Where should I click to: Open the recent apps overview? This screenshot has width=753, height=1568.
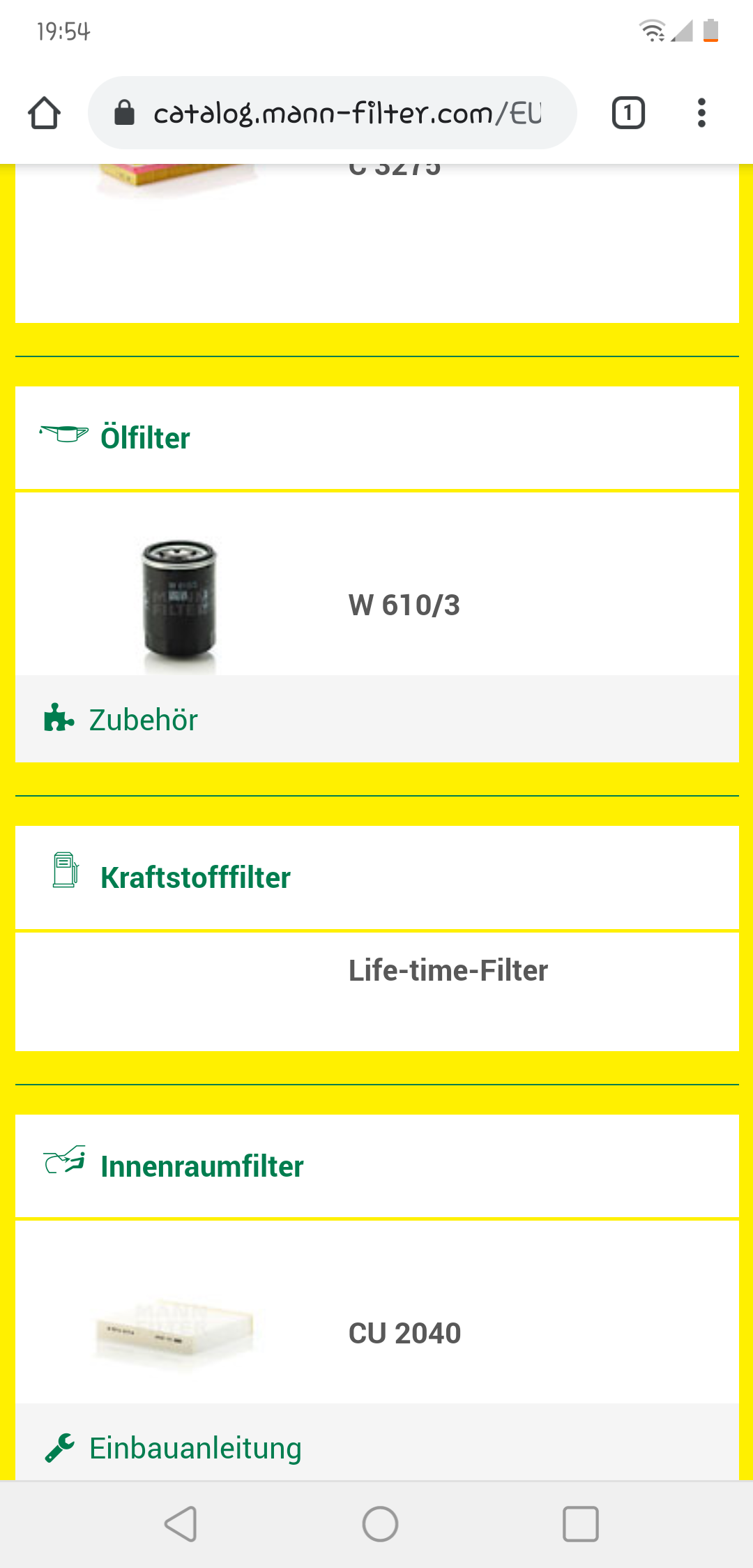(580, 1524)
